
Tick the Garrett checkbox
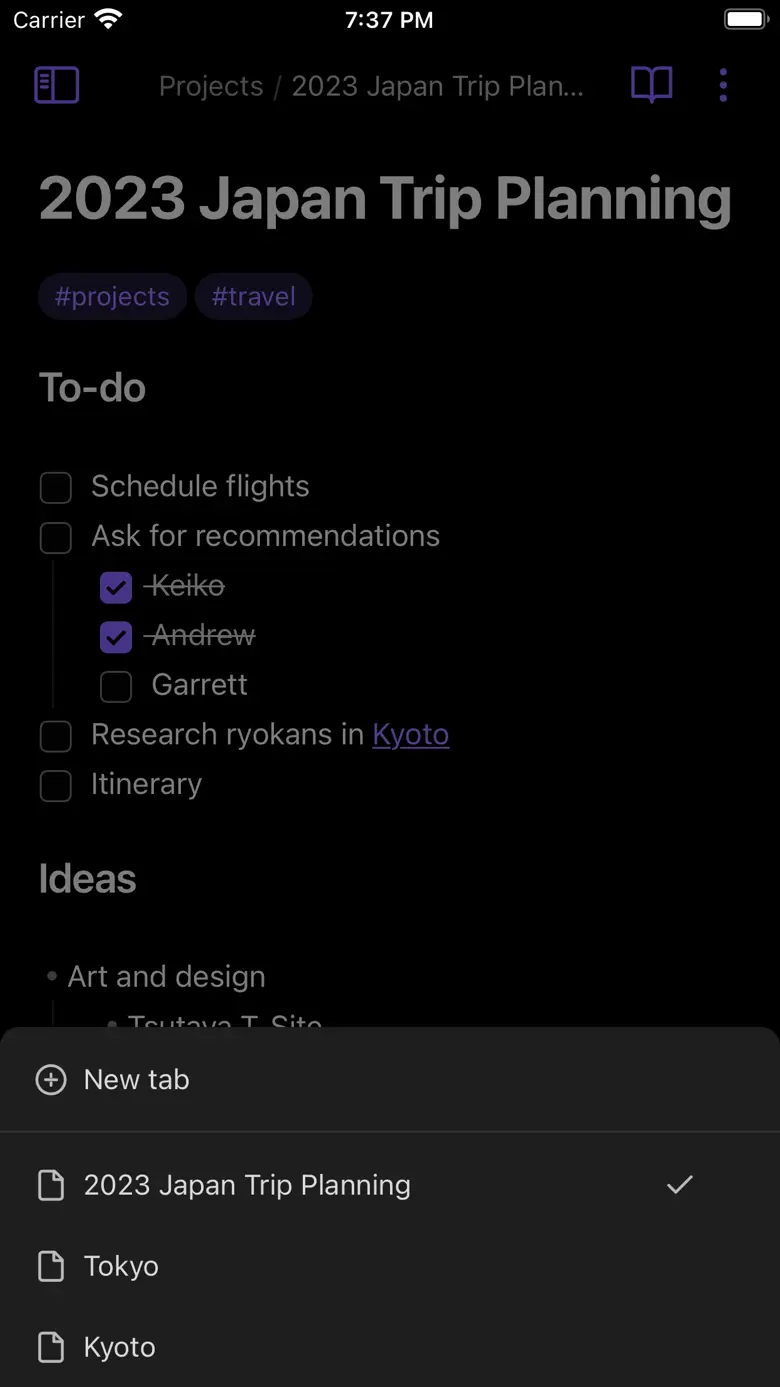(x=116, y=687)
